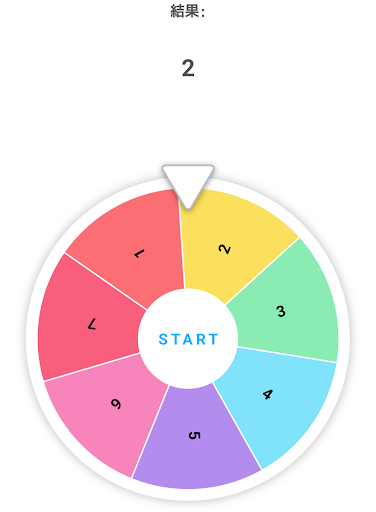Tap START to spin the wheel
This screenshot has height=512, width=376.
tap(188, 339)
